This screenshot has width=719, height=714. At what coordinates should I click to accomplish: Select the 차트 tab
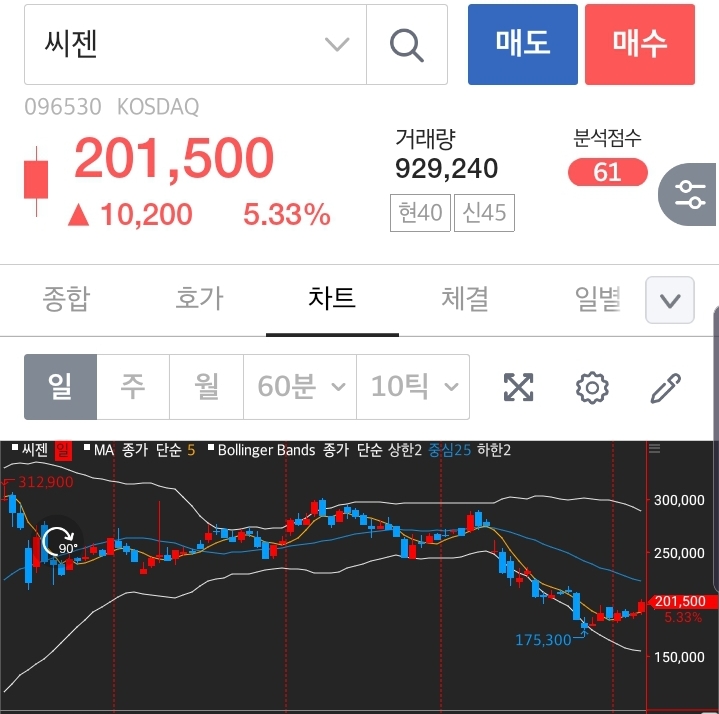pyautogui.click(x=332, y=299)
